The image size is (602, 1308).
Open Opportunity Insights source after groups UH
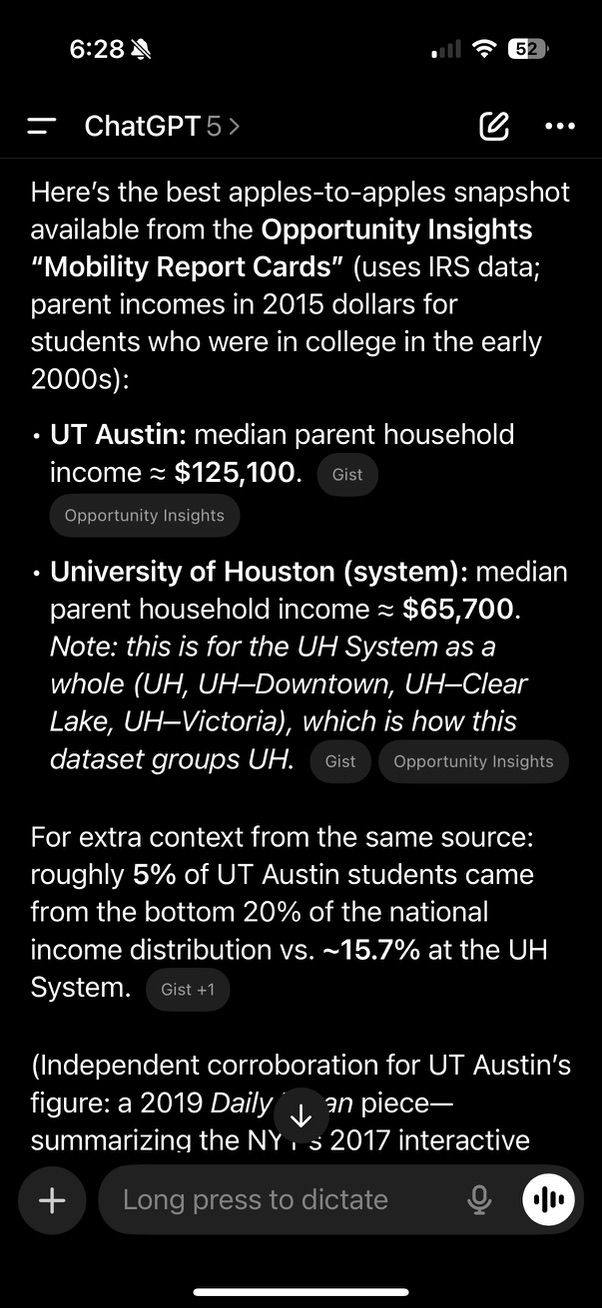pos(473,761)
